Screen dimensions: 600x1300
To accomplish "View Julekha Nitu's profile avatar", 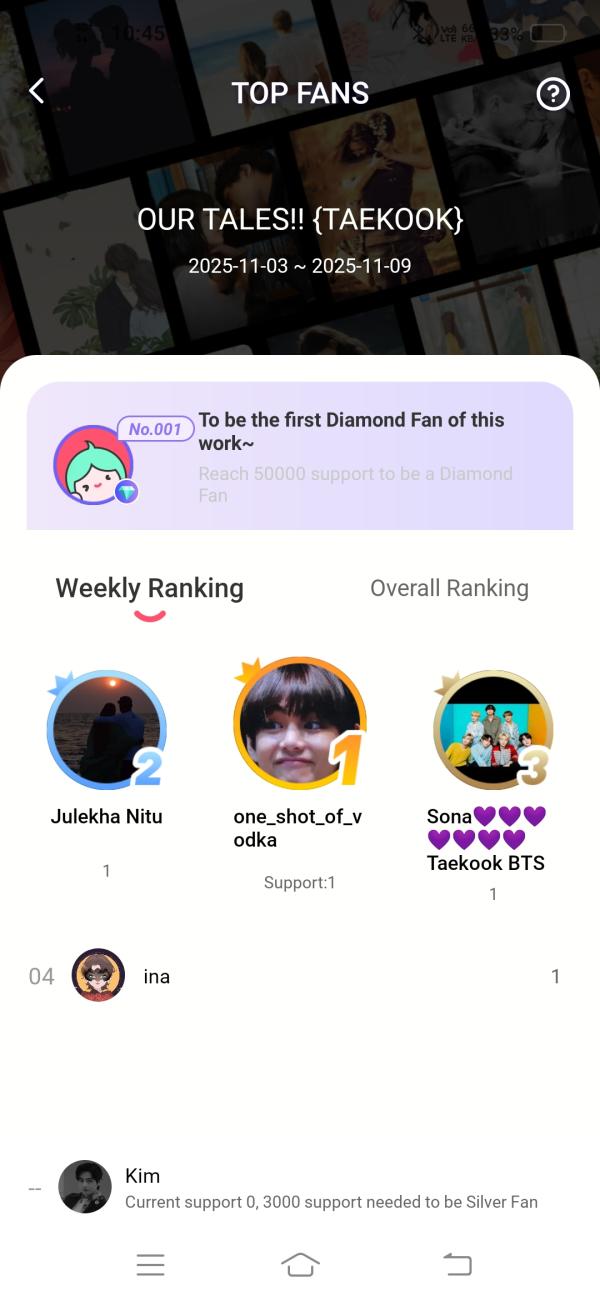I will 106,730.
